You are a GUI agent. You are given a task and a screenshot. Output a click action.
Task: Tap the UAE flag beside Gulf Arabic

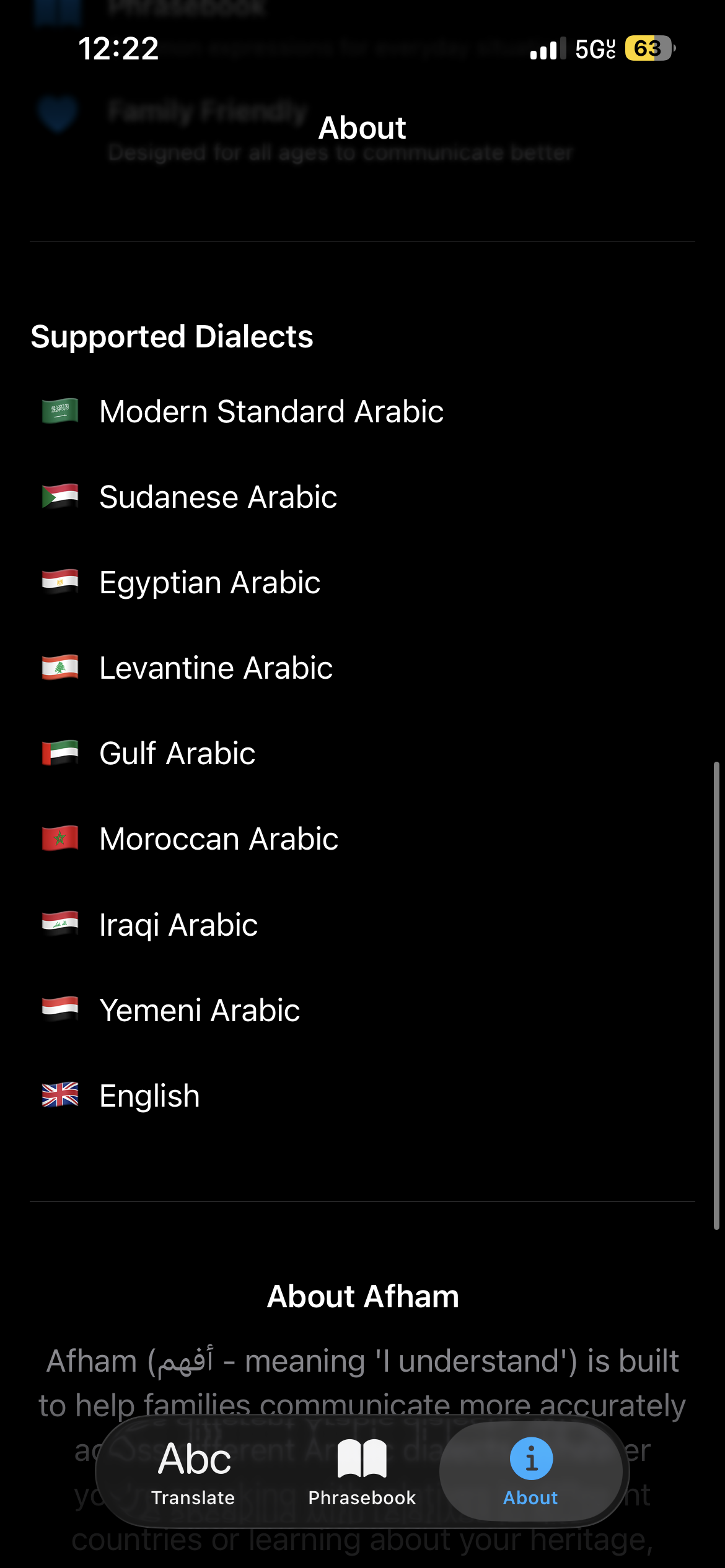pyautogui.click(x=58, y=752)
